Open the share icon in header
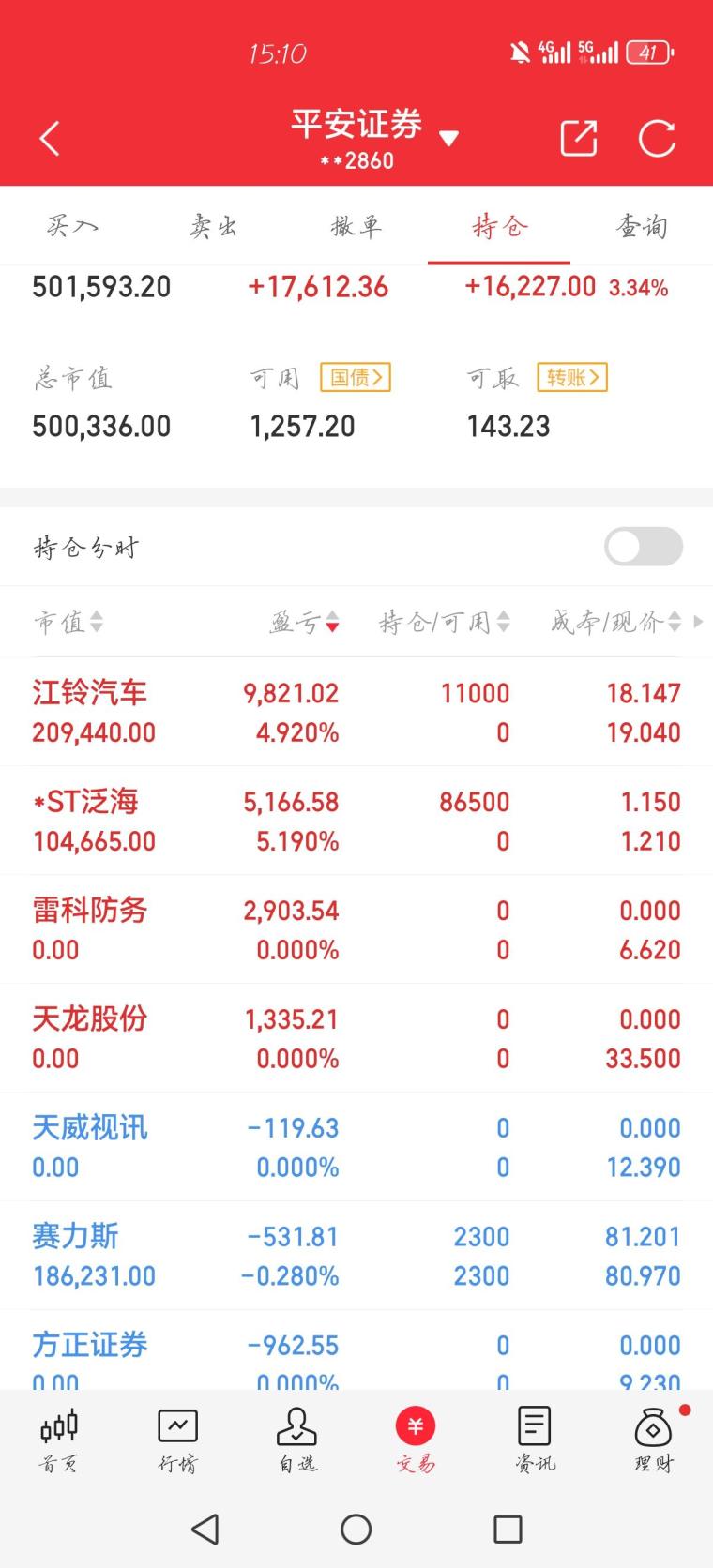 [578, 139]
